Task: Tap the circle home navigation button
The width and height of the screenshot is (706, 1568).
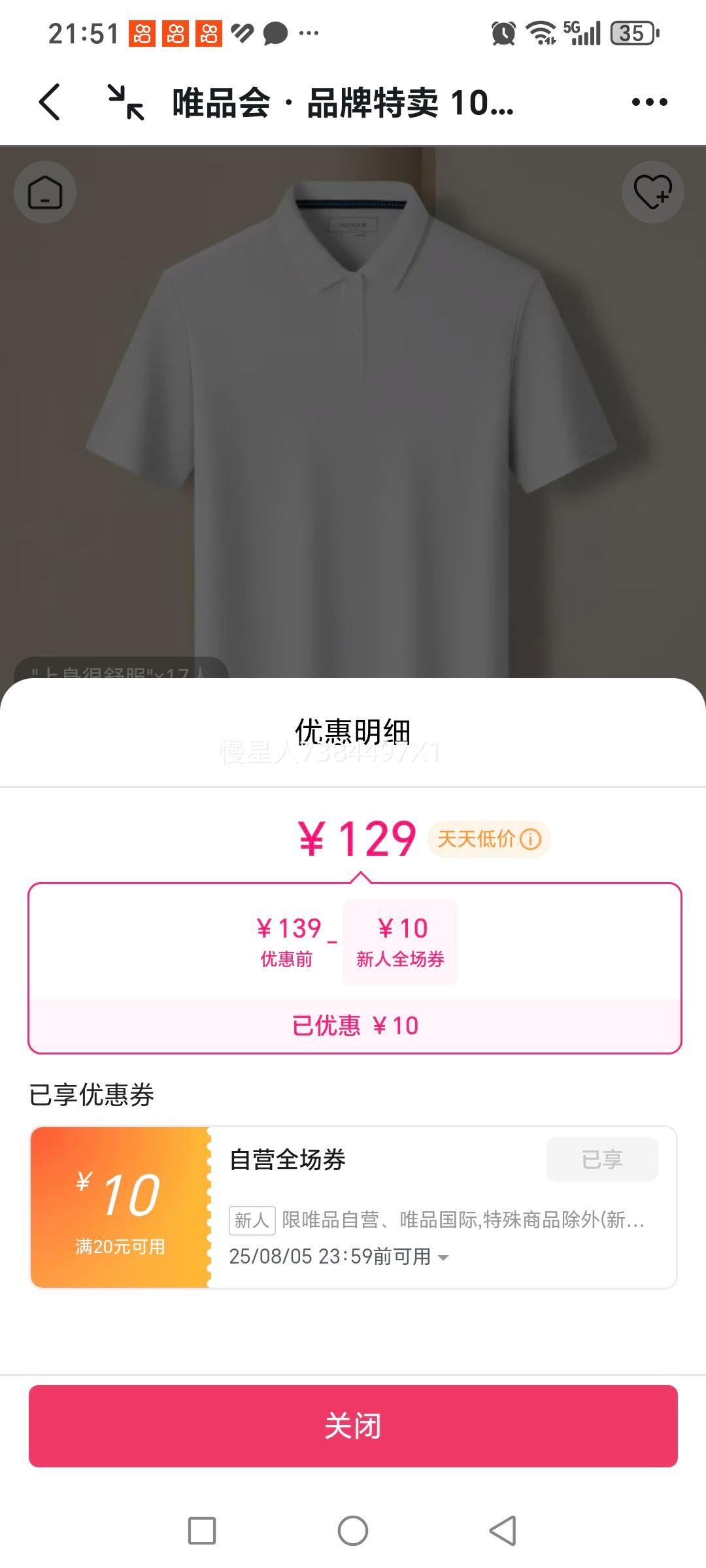Action: pyautogui.click(x=353, y=1529)
